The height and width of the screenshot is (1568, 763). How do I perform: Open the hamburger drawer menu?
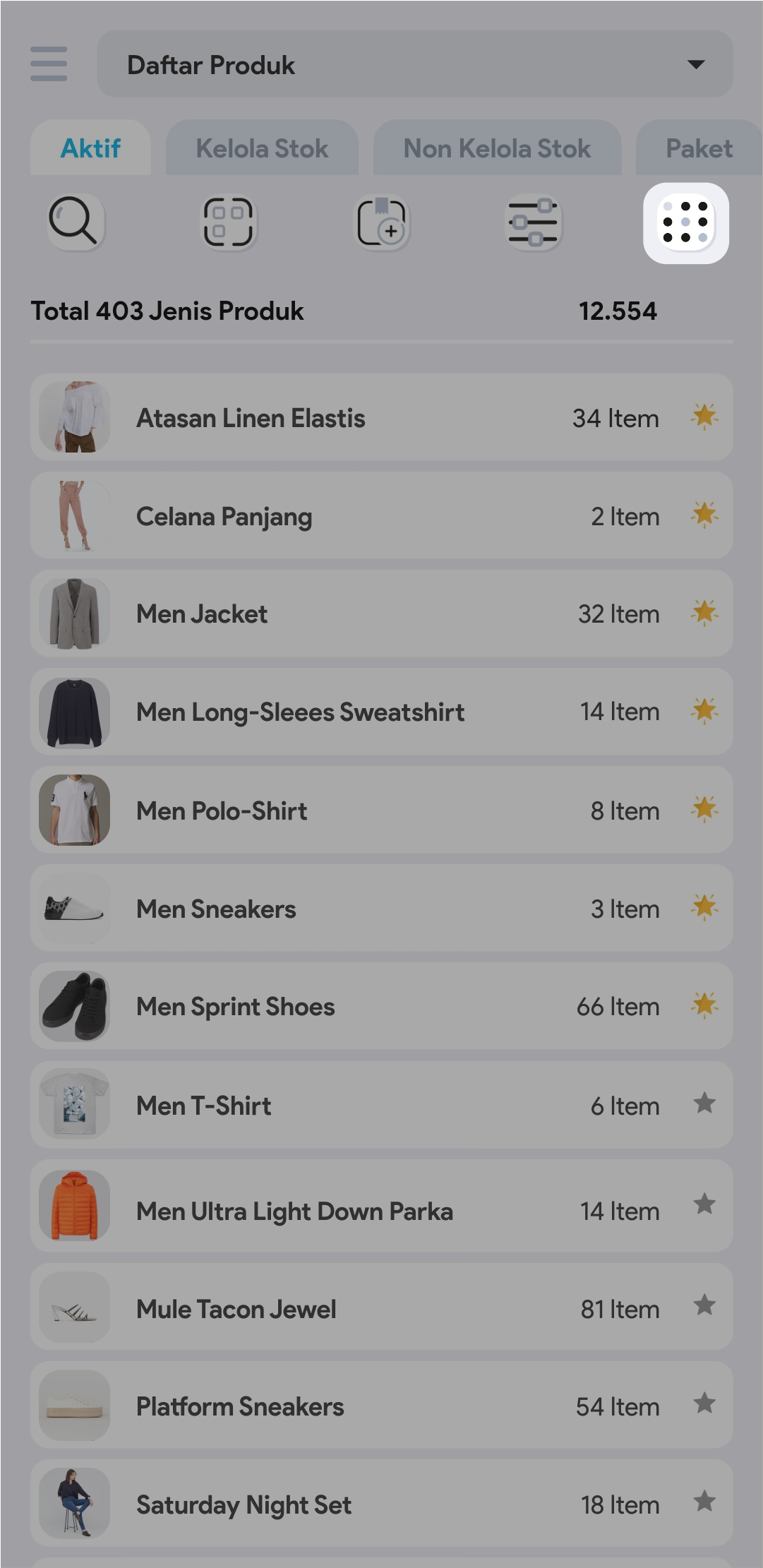point(49,64)
